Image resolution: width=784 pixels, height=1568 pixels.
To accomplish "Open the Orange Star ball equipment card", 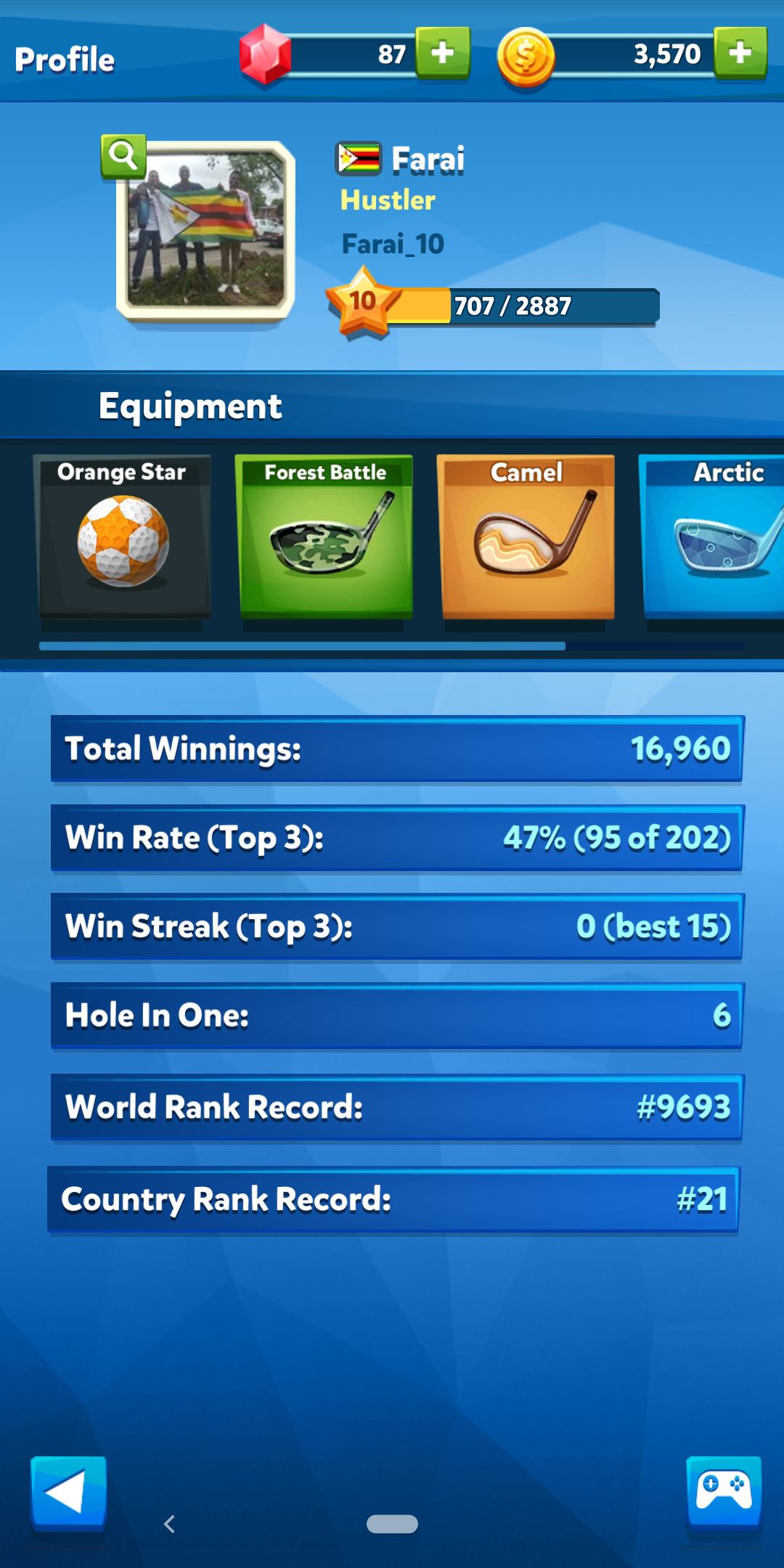I will tap(123, 537).
